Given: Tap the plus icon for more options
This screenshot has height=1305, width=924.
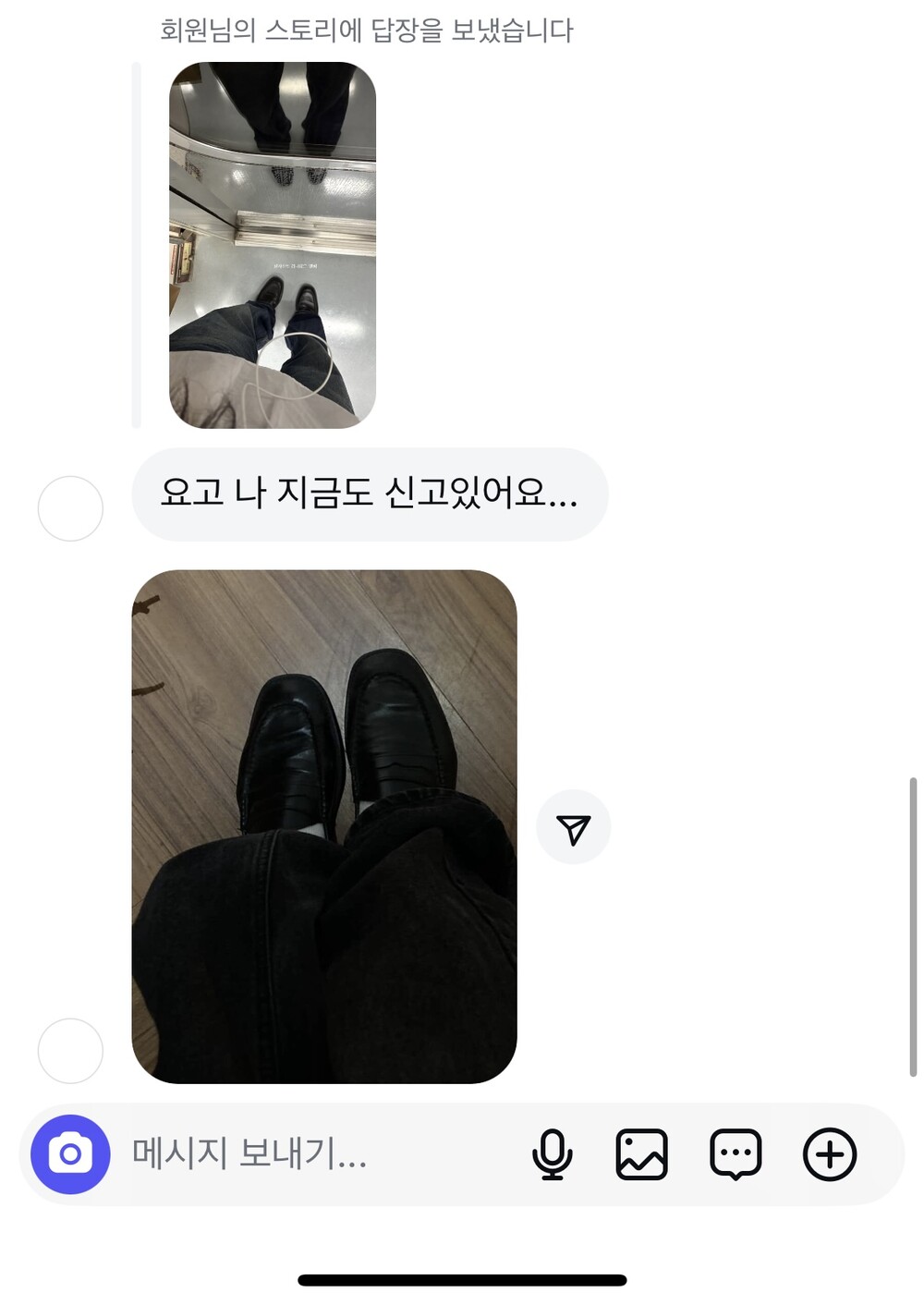Looking at the screenshot, I should [x=830, y=1154].
